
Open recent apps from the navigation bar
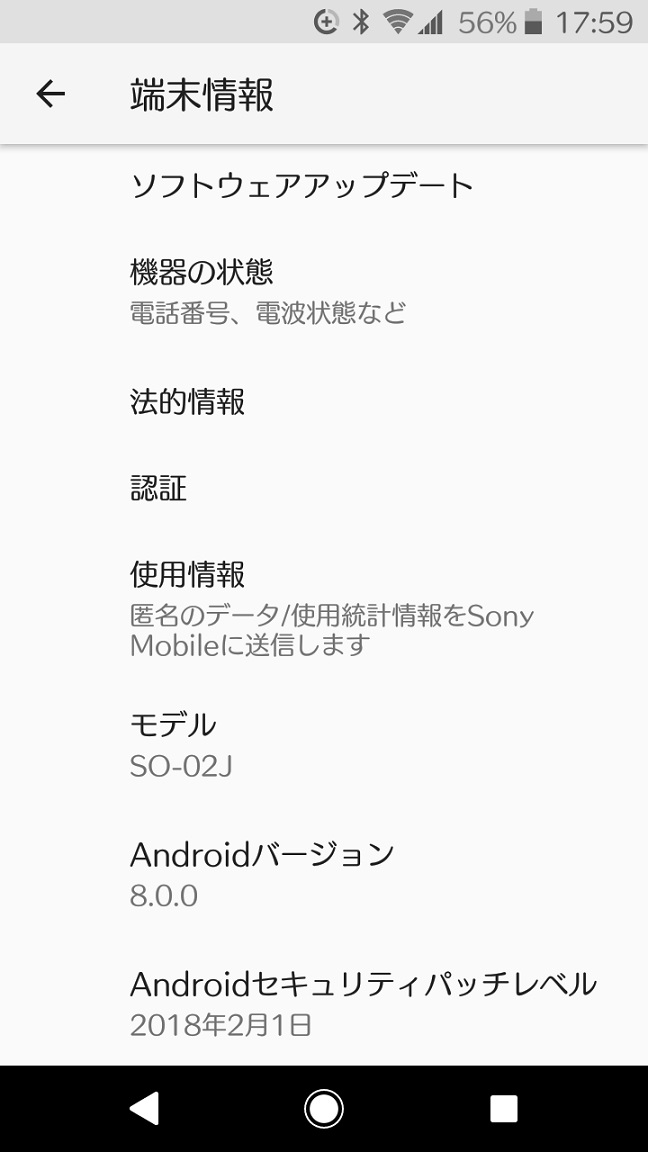click(503, 1108)
